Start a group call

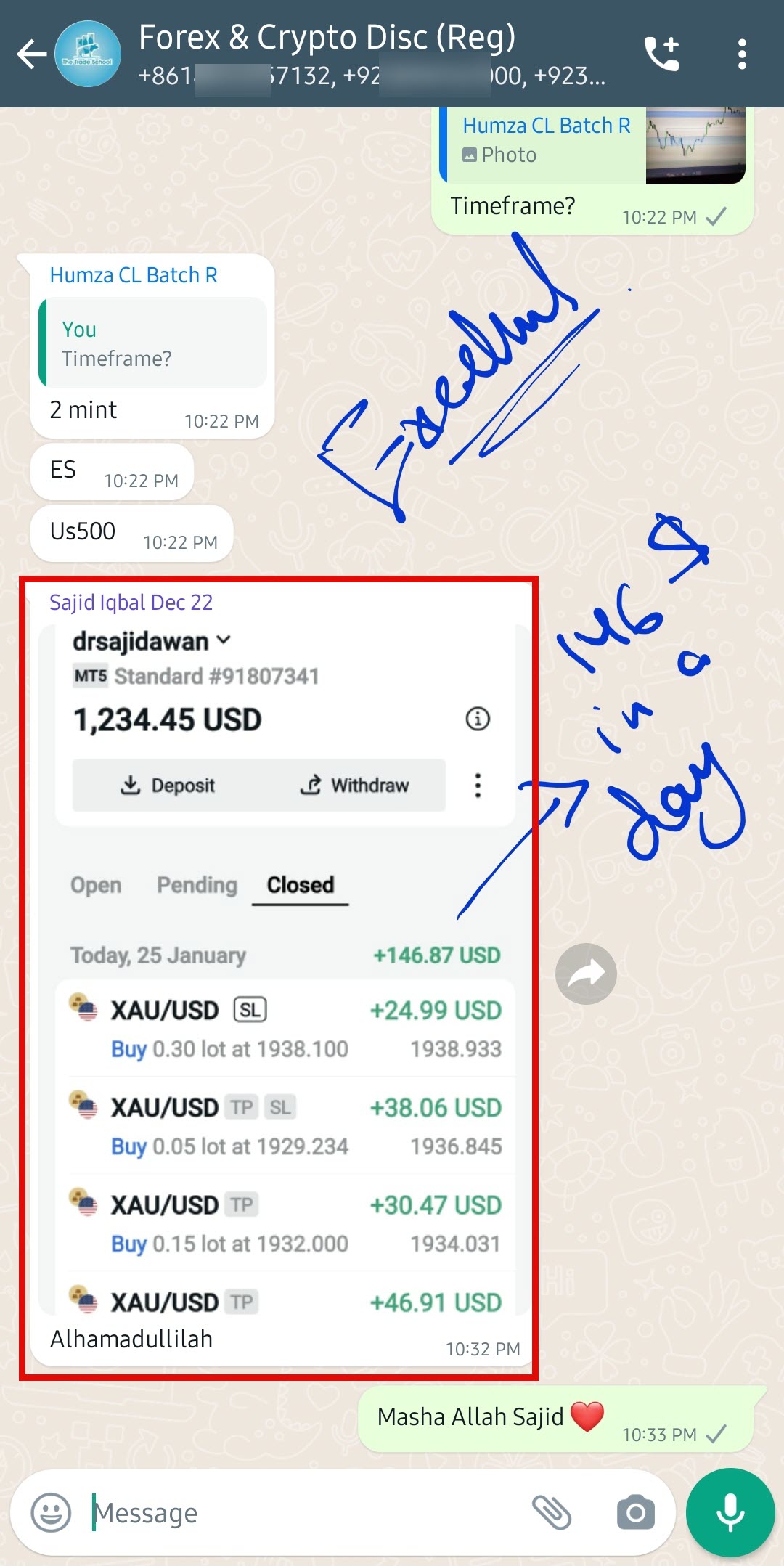pos(662,54)
